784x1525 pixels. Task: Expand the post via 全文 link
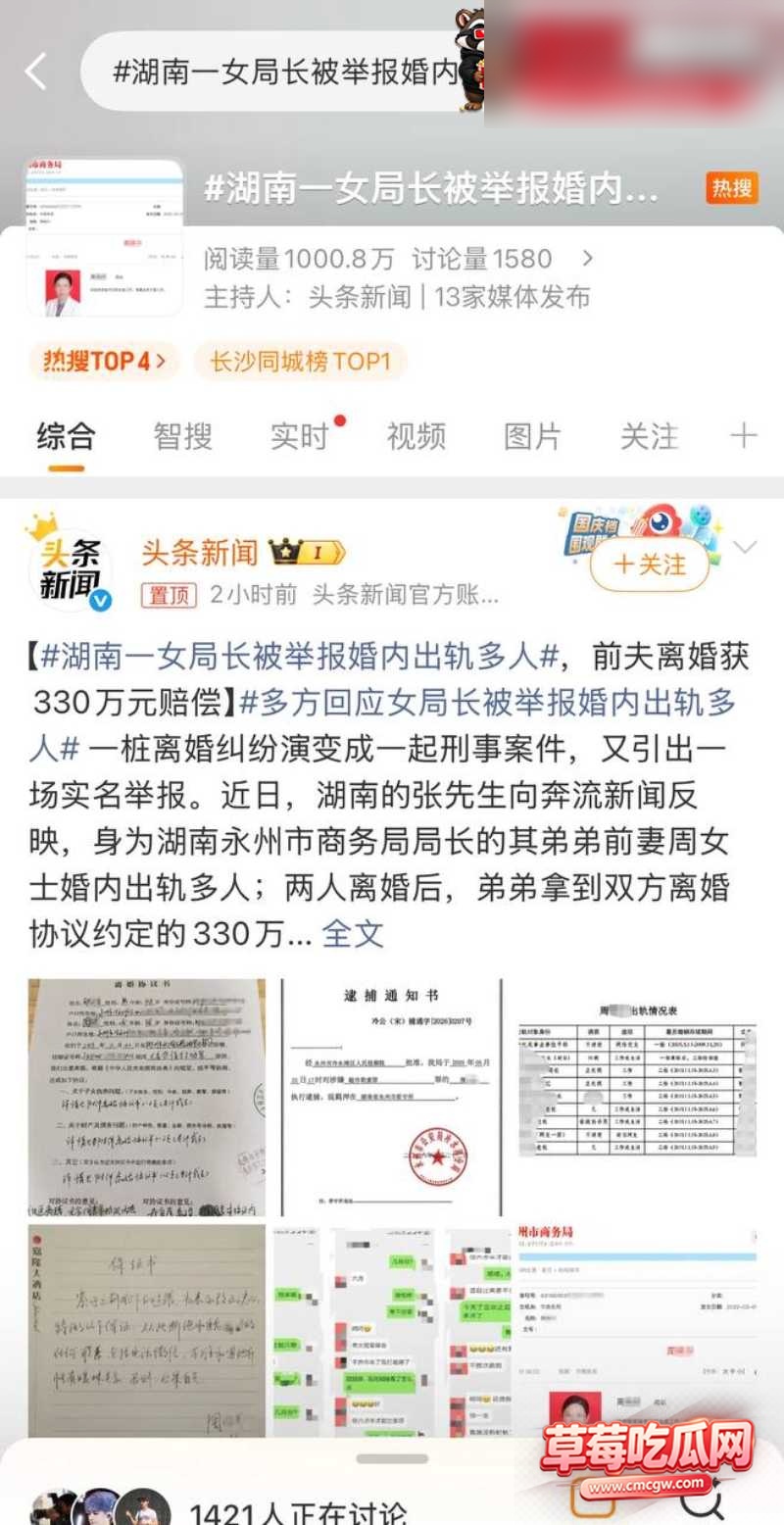[x=353, y=933]
